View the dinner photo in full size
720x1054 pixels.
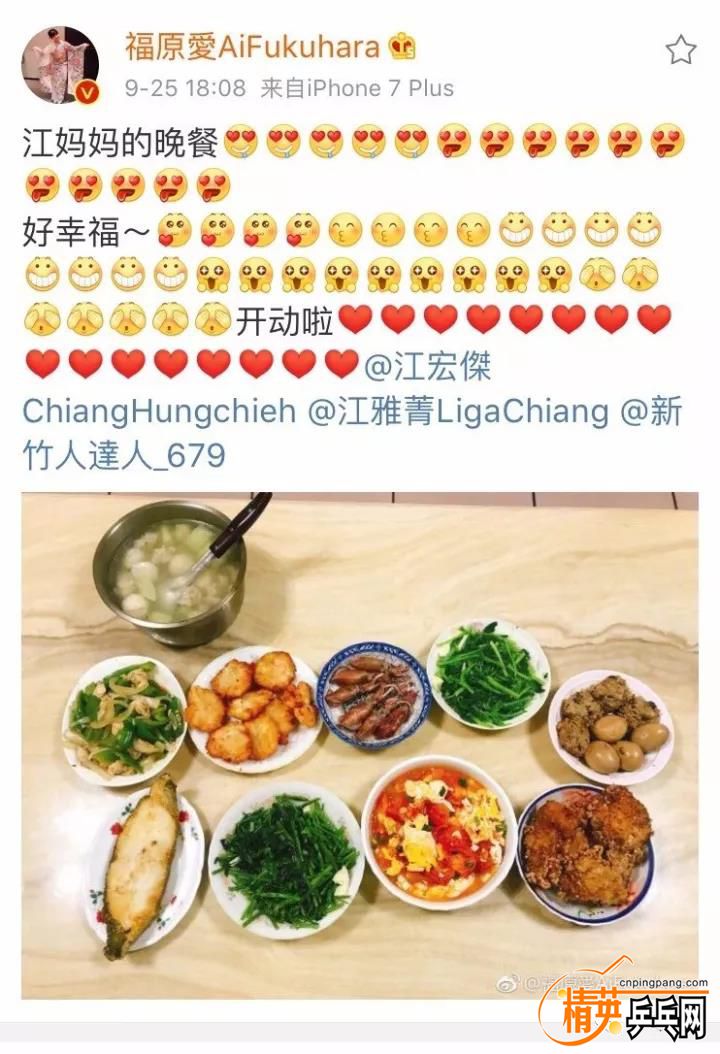pos(360,745)
